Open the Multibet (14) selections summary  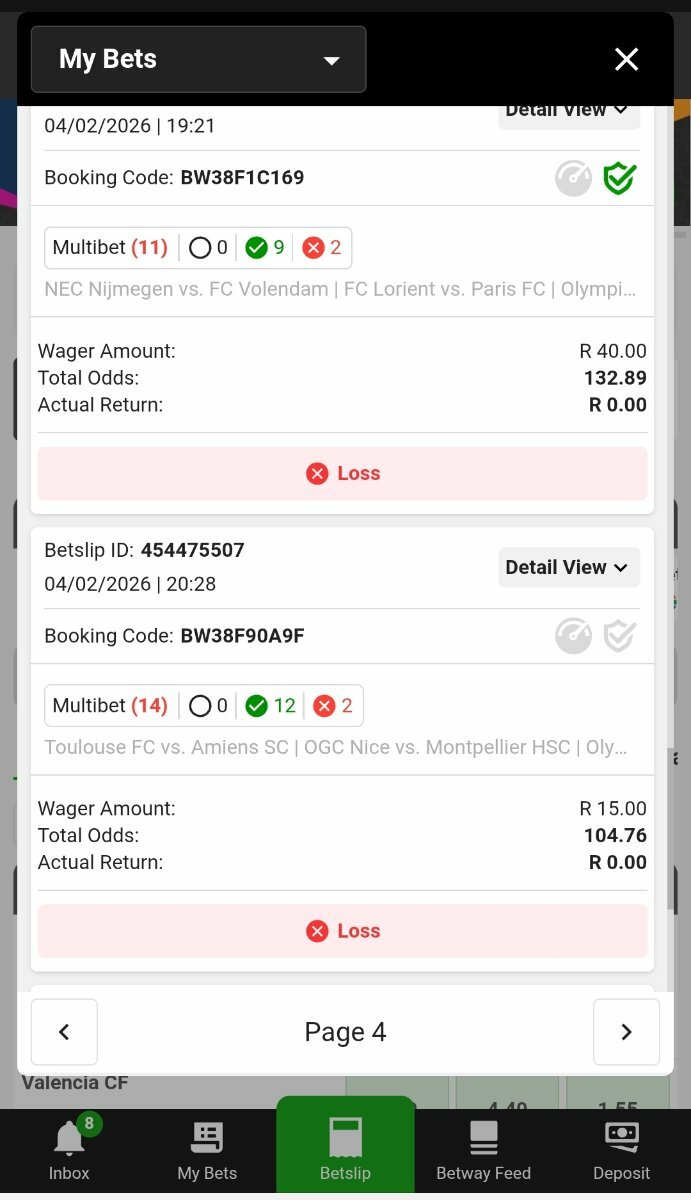pyautogui.click(x=204, y=705)
